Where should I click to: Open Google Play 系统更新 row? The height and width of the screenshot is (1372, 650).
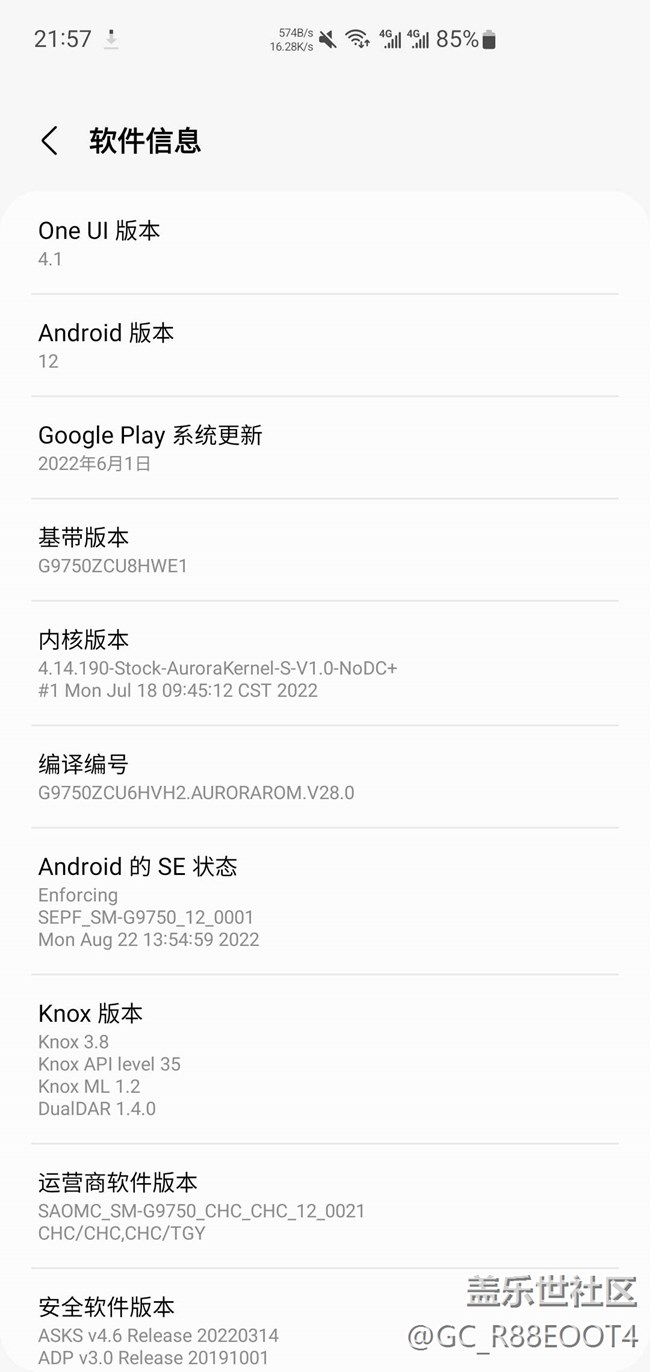pyautogui.click(x=324, y=448)
